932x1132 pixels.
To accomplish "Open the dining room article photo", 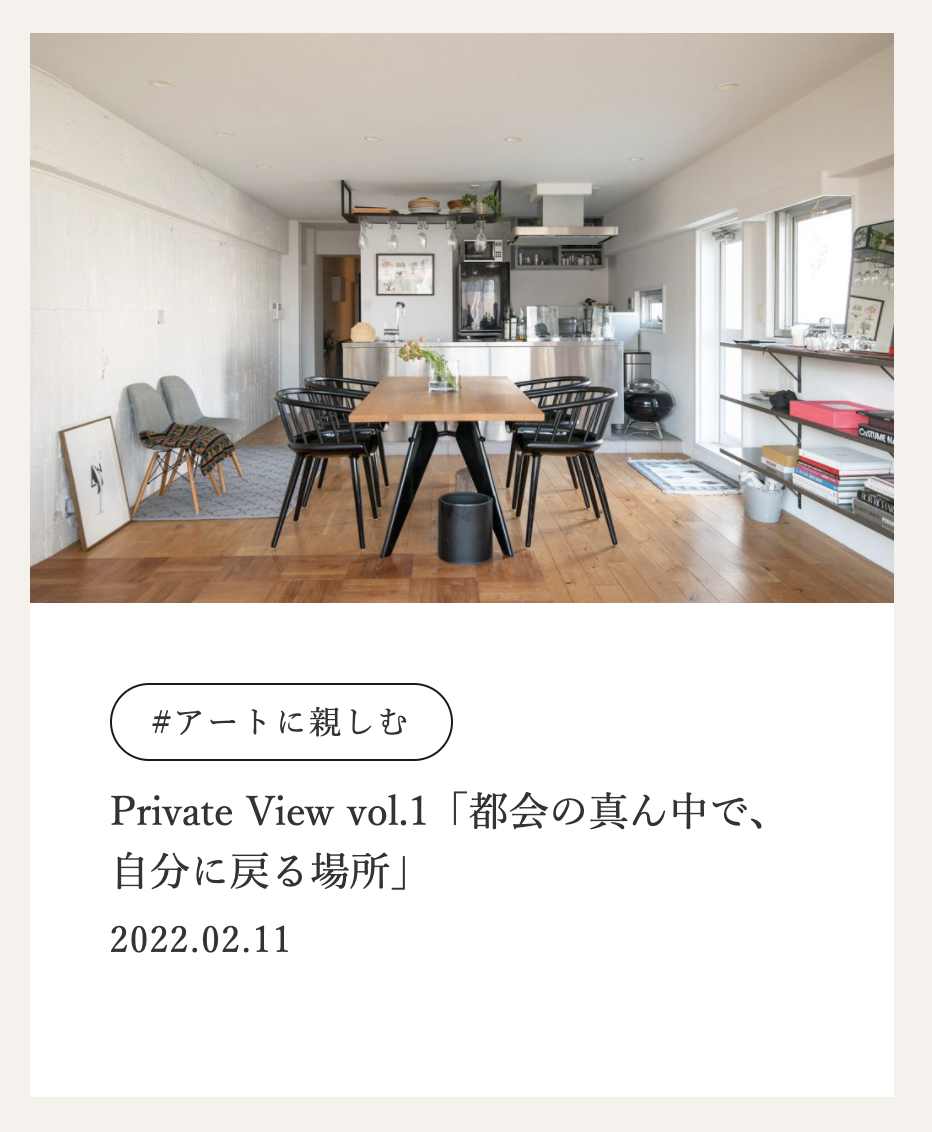I will tap(462, 318).
